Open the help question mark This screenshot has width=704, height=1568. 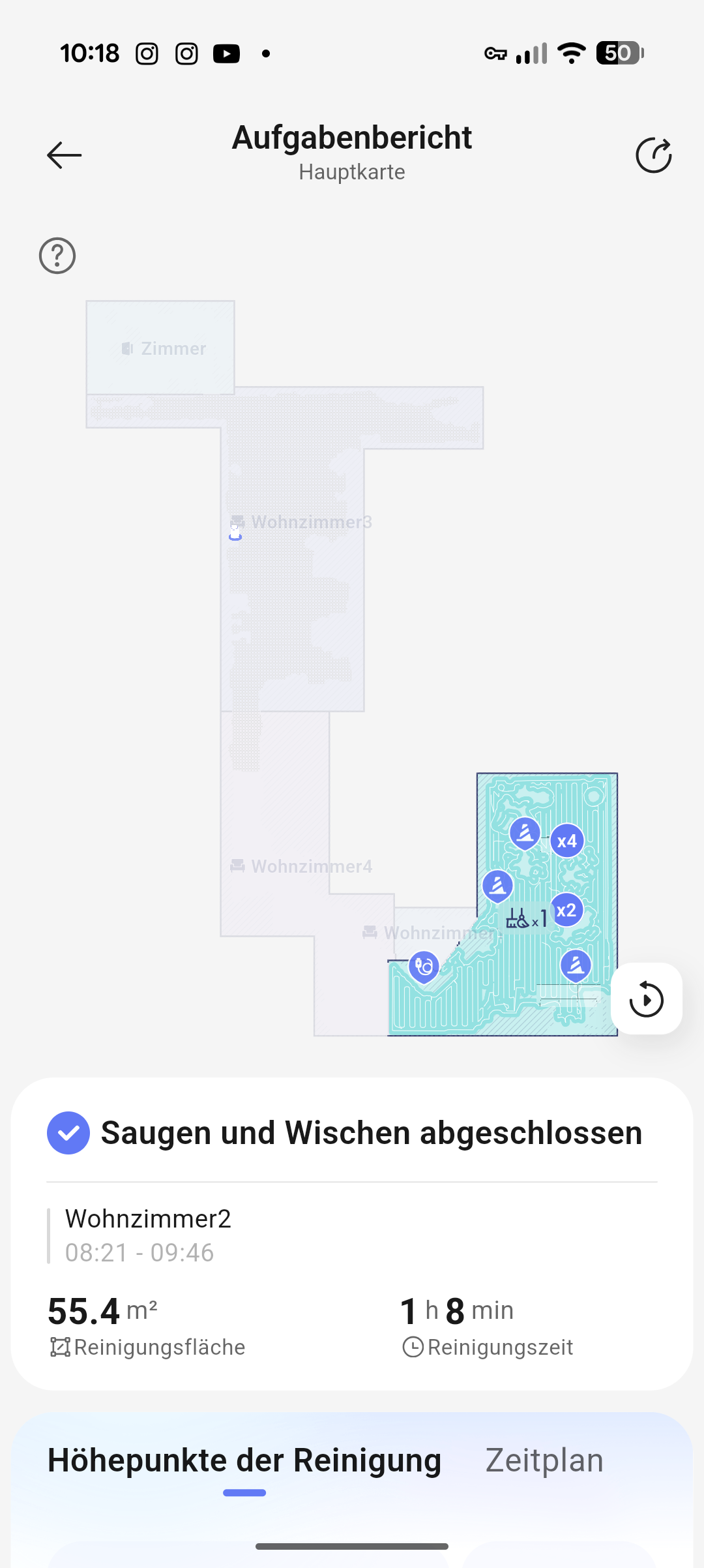(x=57, y=256)
